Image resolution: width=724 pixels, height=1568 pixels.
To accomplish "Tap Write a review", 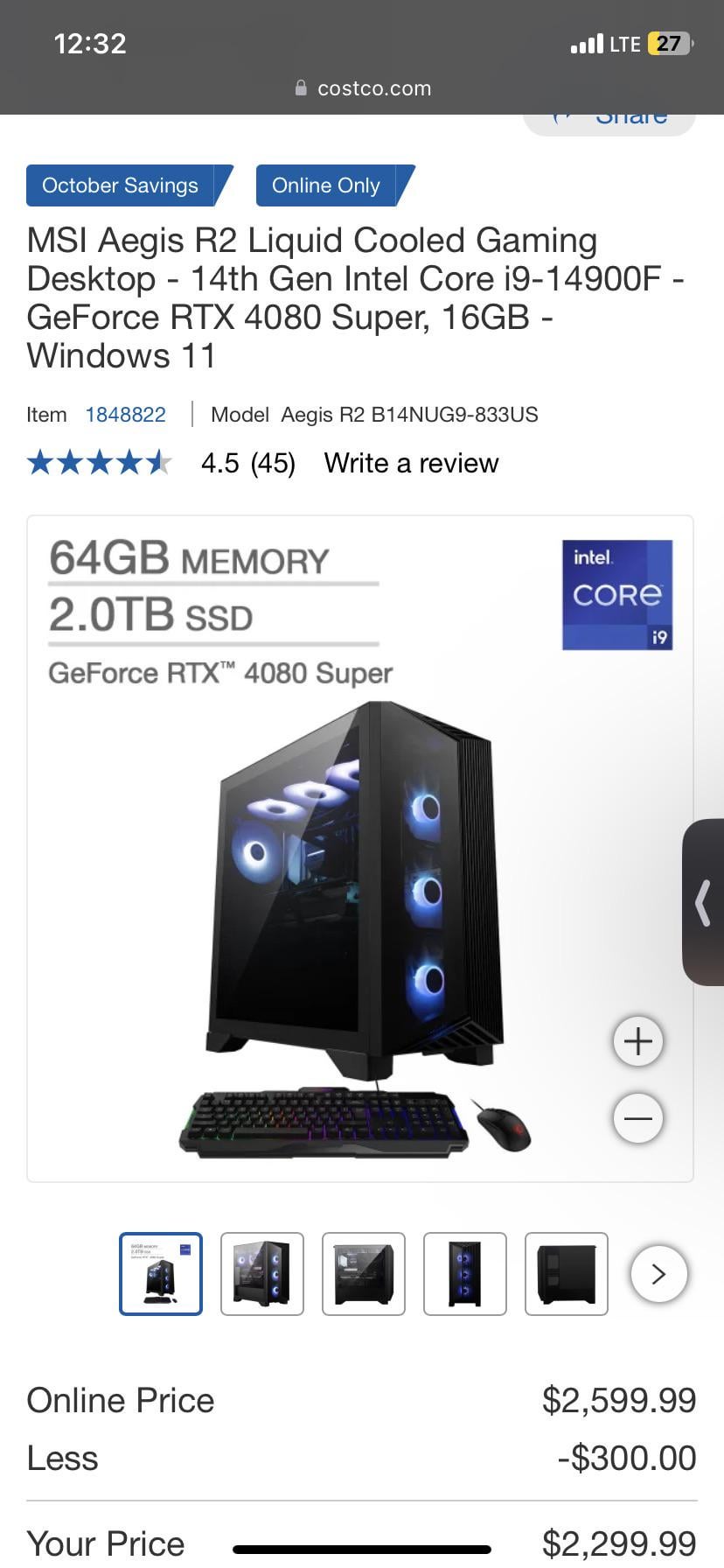I will click(x=411, y=463).
